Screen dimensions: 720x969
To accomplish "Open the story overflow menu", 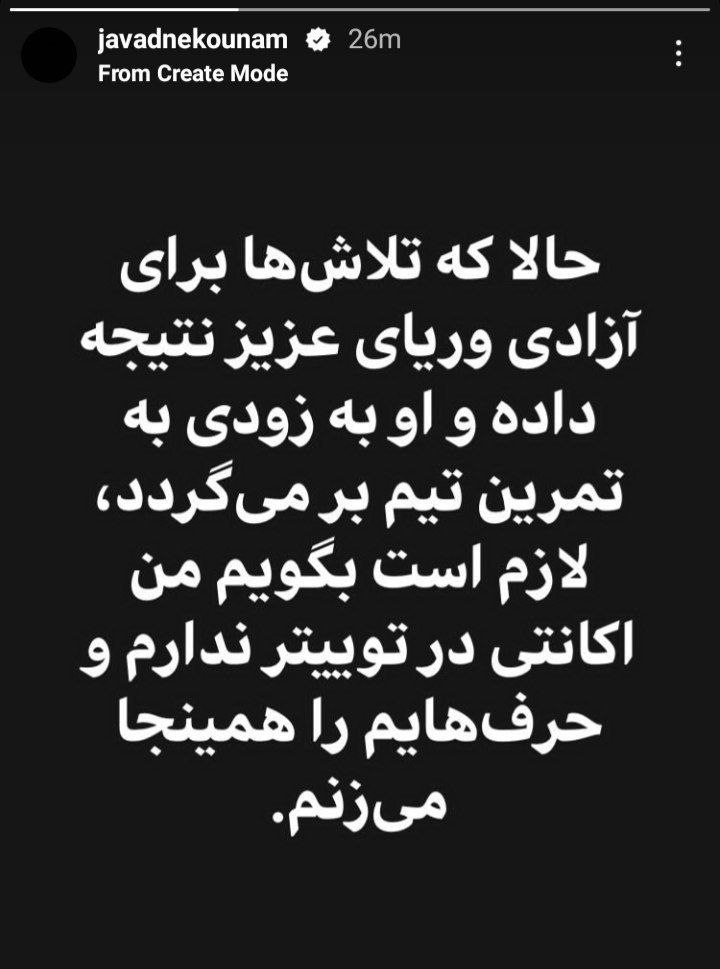I will [x=679, y=52].
